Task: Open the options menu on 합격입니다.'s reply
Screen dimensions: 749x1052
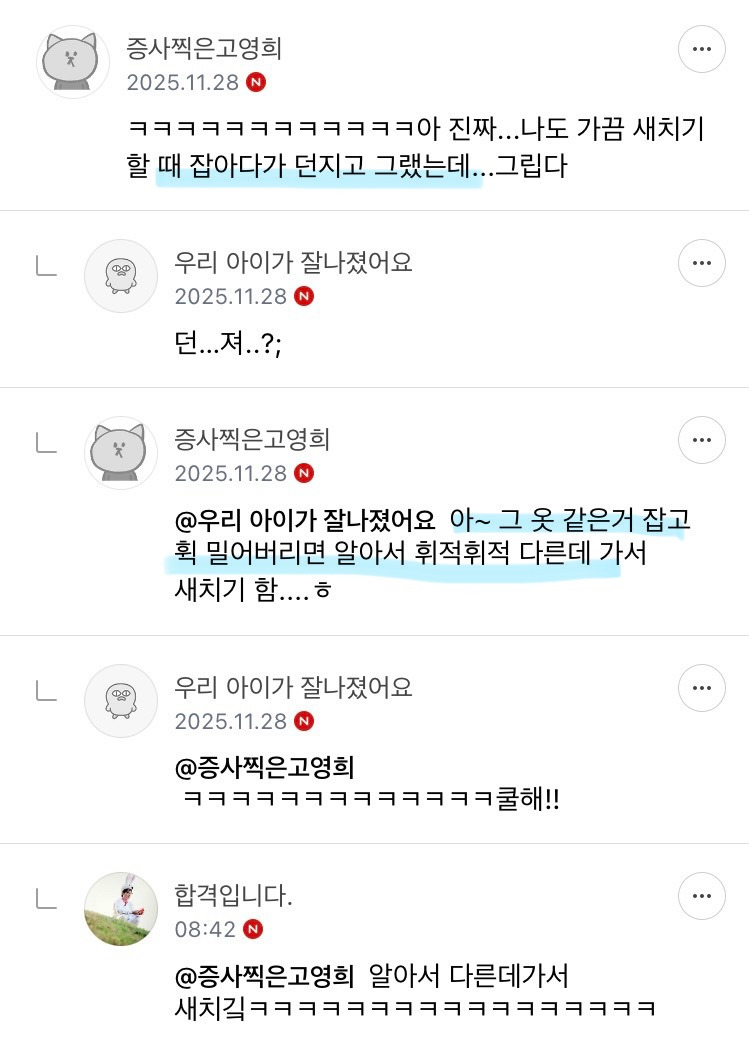Action: pos(701,896)
